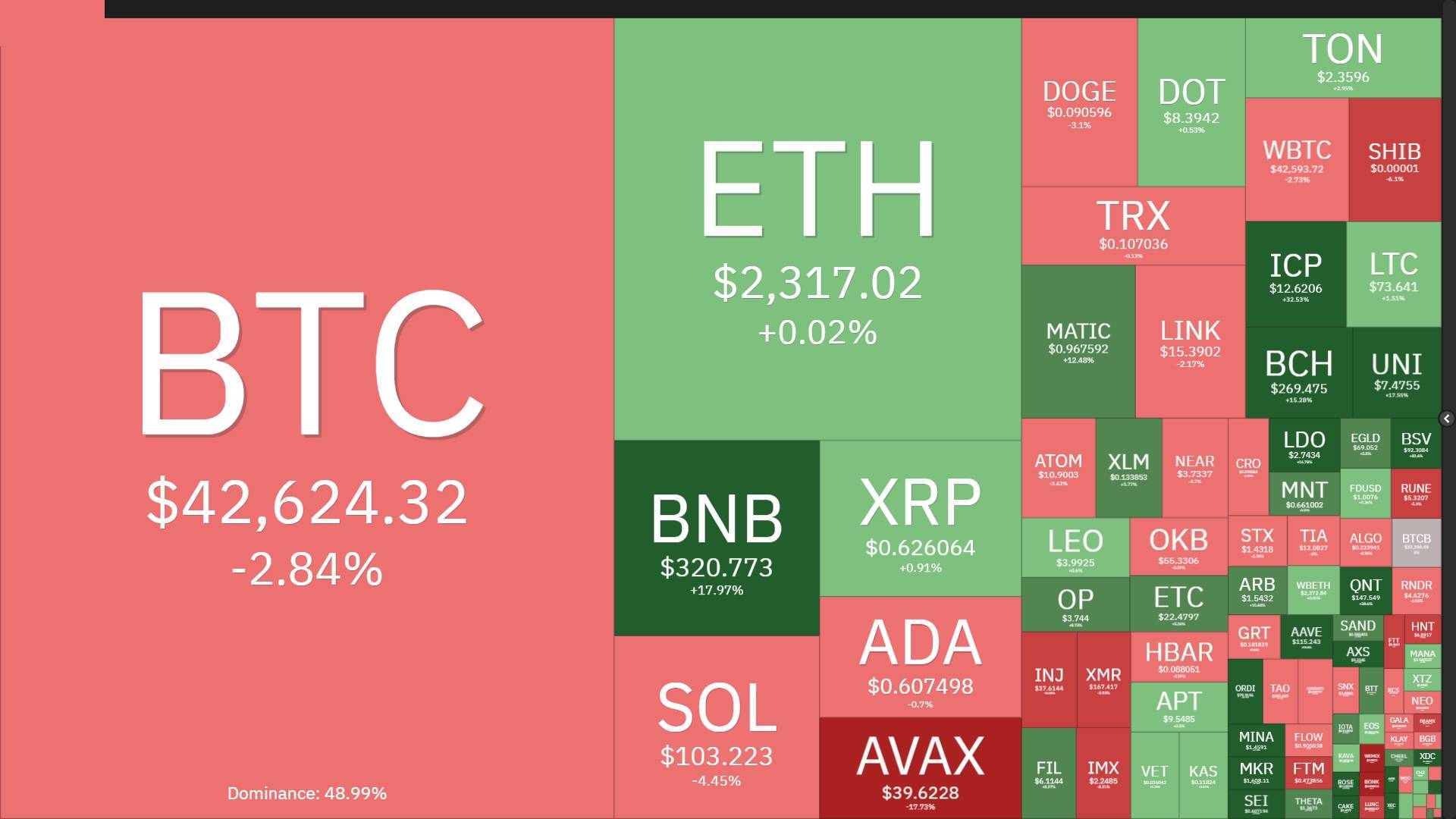Select the UNI tile

1396,373
